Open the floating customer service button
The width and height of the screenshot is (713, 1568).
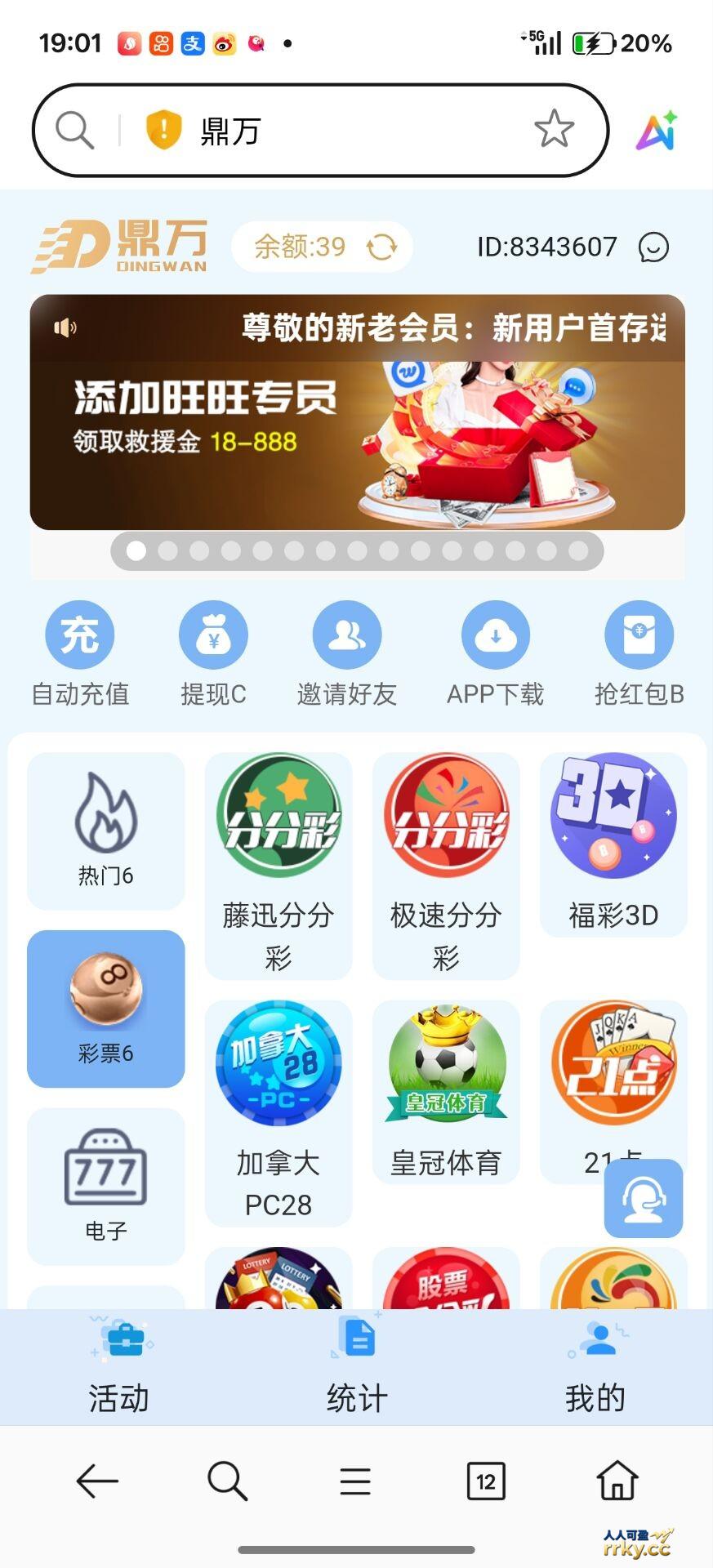(643, 1198)
